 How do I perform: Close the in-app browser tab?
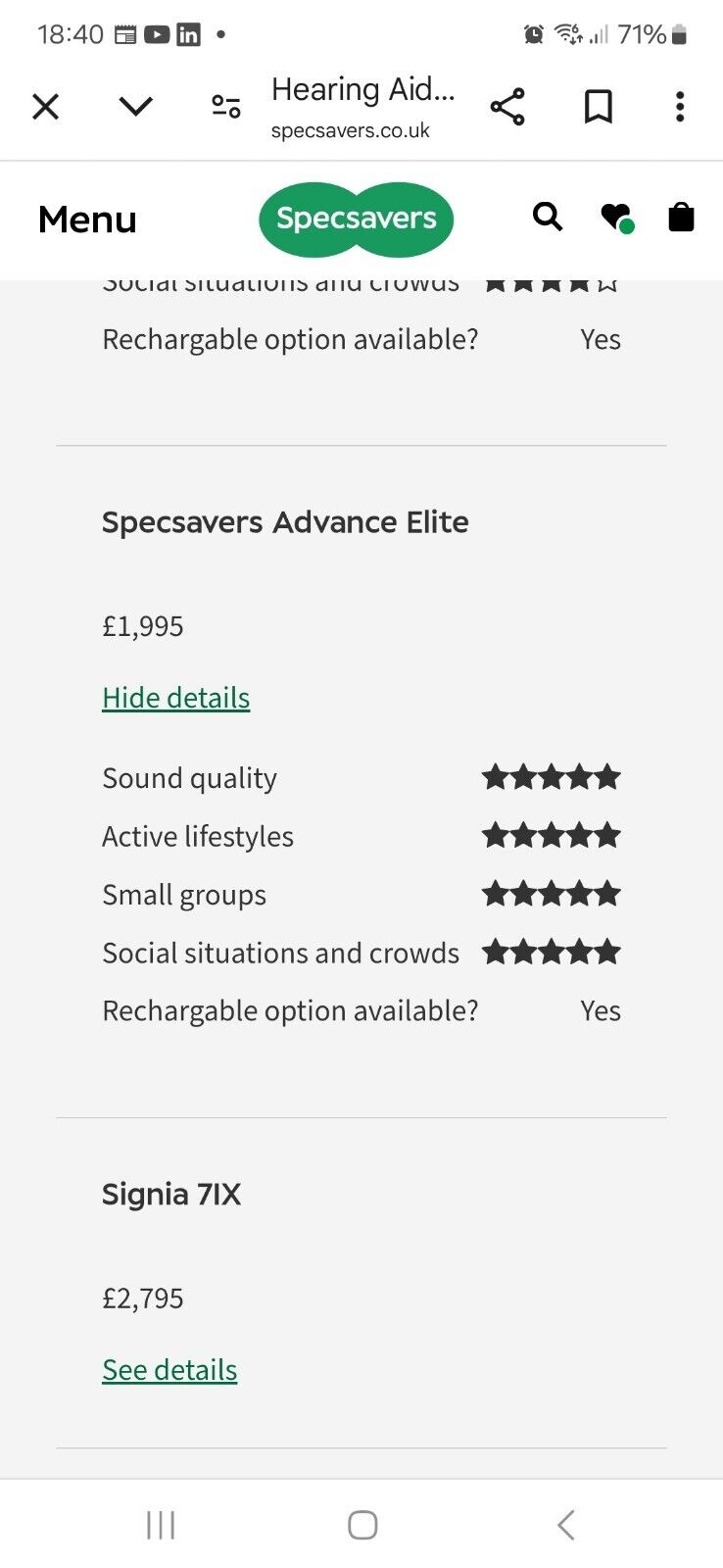point(46,106)
